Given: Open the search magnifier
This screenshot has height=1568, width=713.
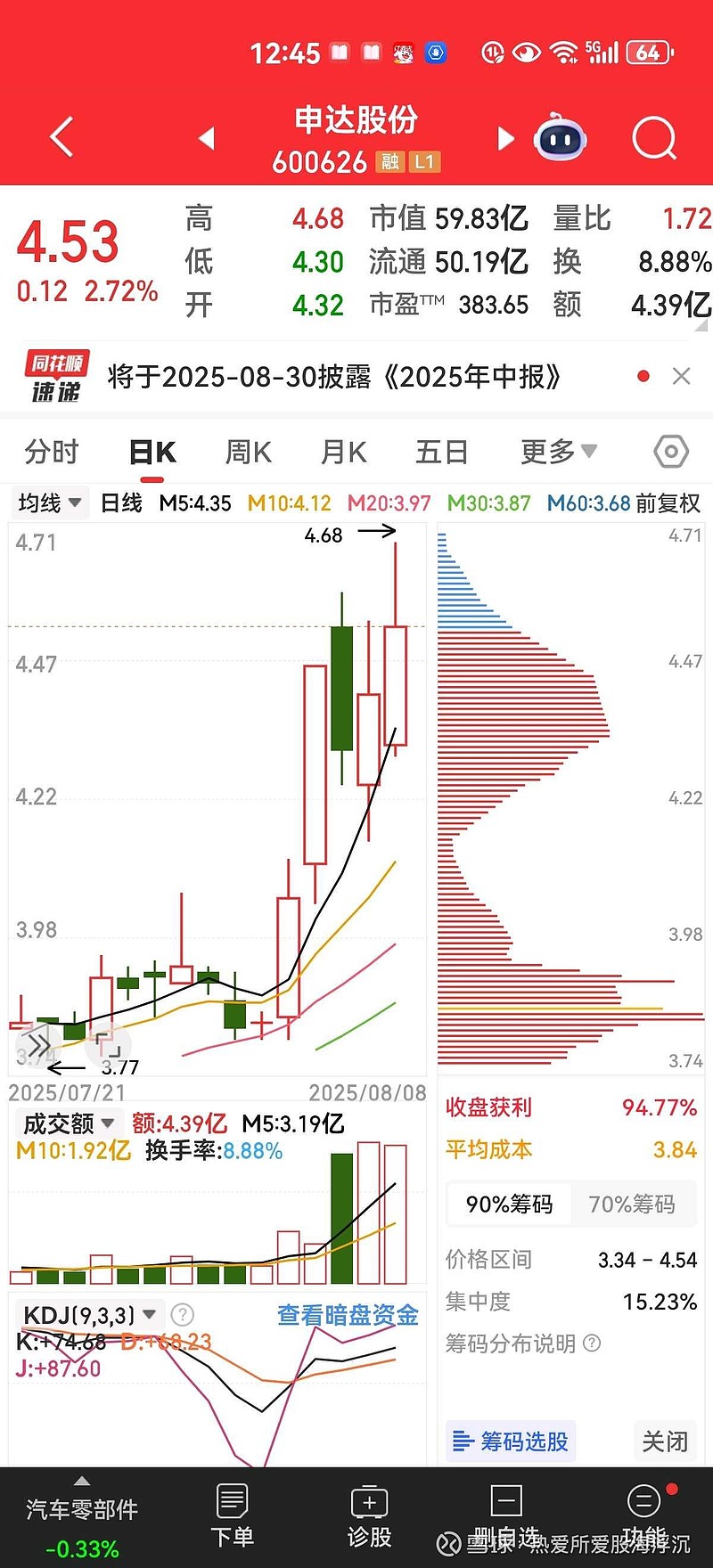Looking at the screenshot, I should 655,138.
